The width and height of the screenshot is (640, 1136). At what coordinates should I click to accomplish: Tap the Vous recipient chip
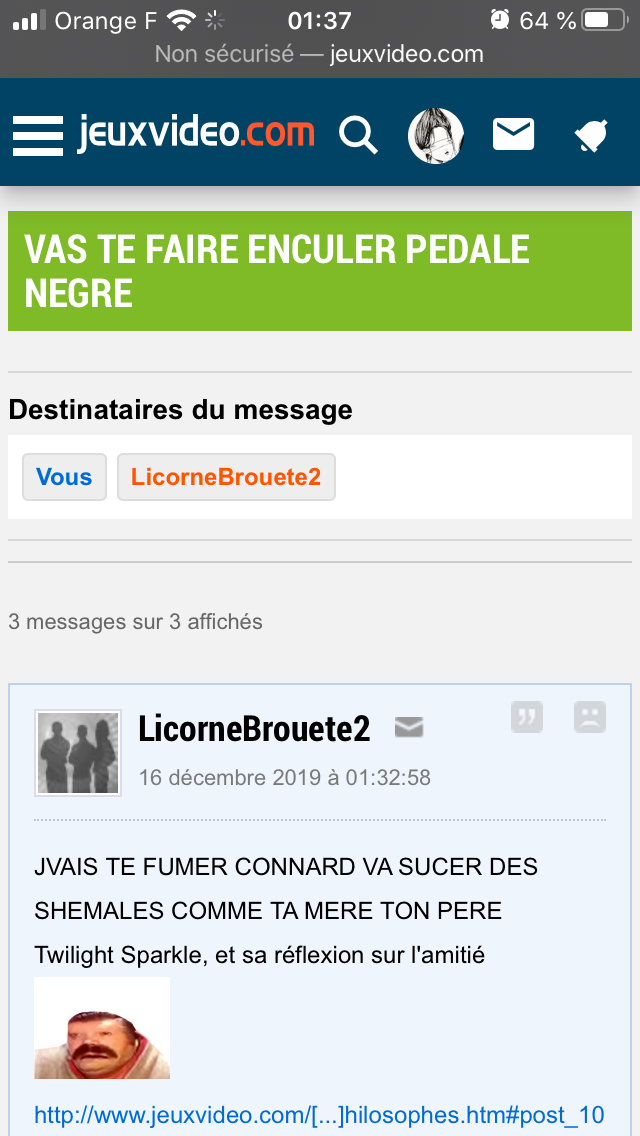pyautogui.click(x=64, y=477)
